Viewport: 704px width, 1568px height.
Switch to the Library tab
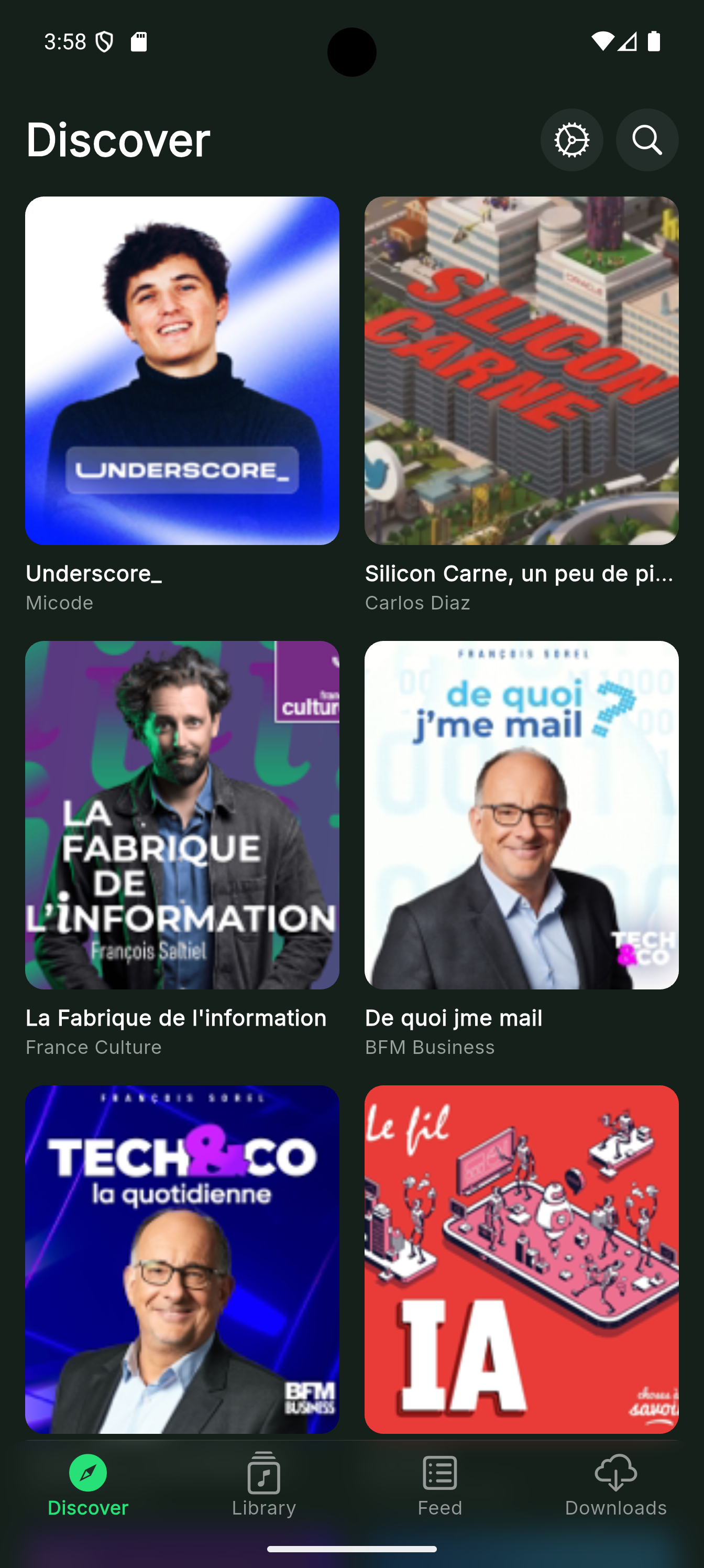tap(264, 1485)
